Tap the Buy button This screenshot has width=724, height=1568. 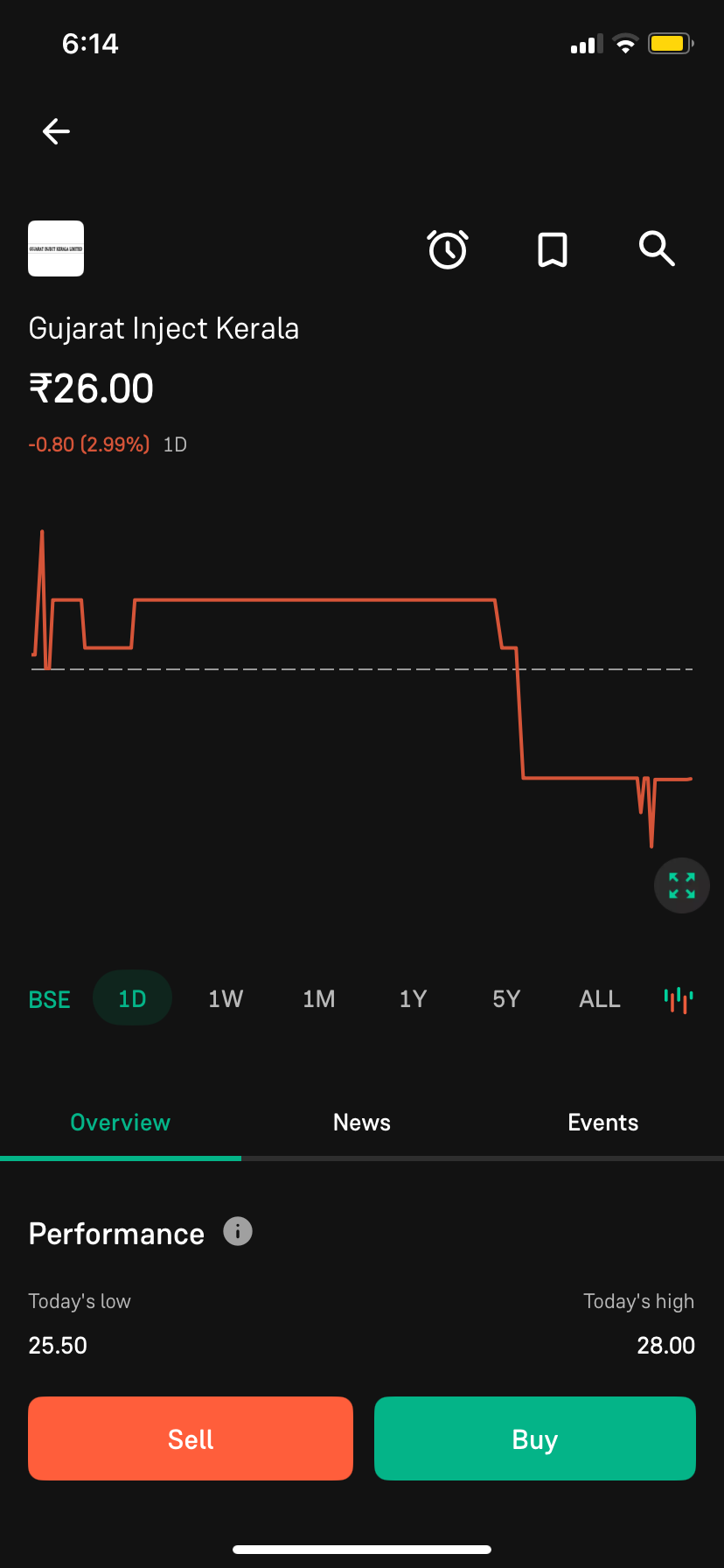click(x=535, y=1438)
